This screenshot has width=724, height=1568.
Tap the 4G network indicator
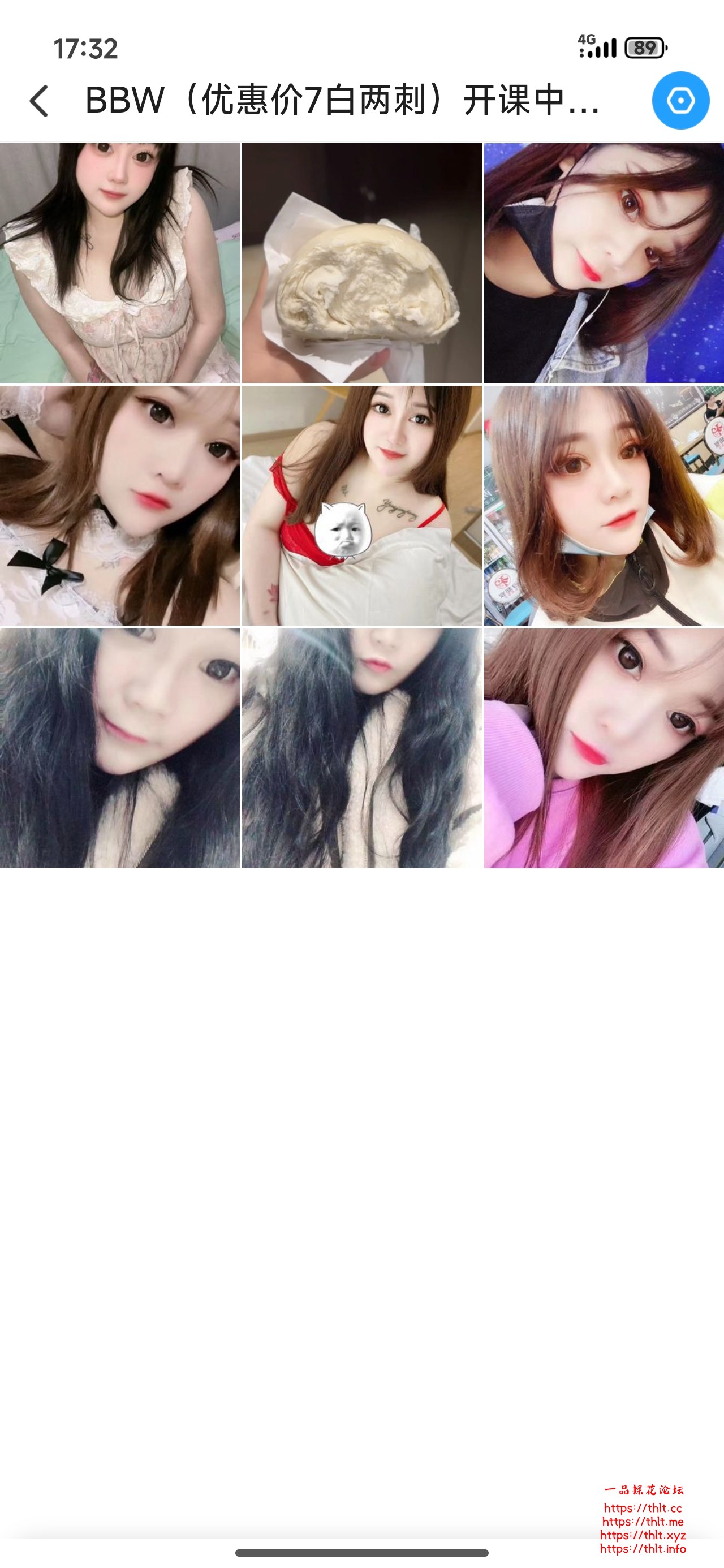[588, 38]
